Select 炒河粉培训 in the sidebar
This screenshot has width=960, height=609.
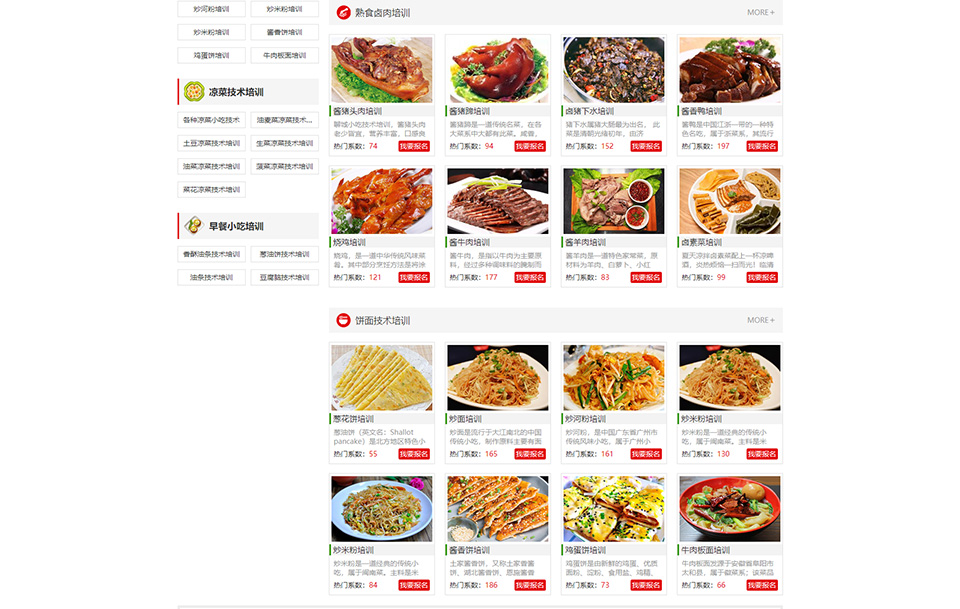211,9
